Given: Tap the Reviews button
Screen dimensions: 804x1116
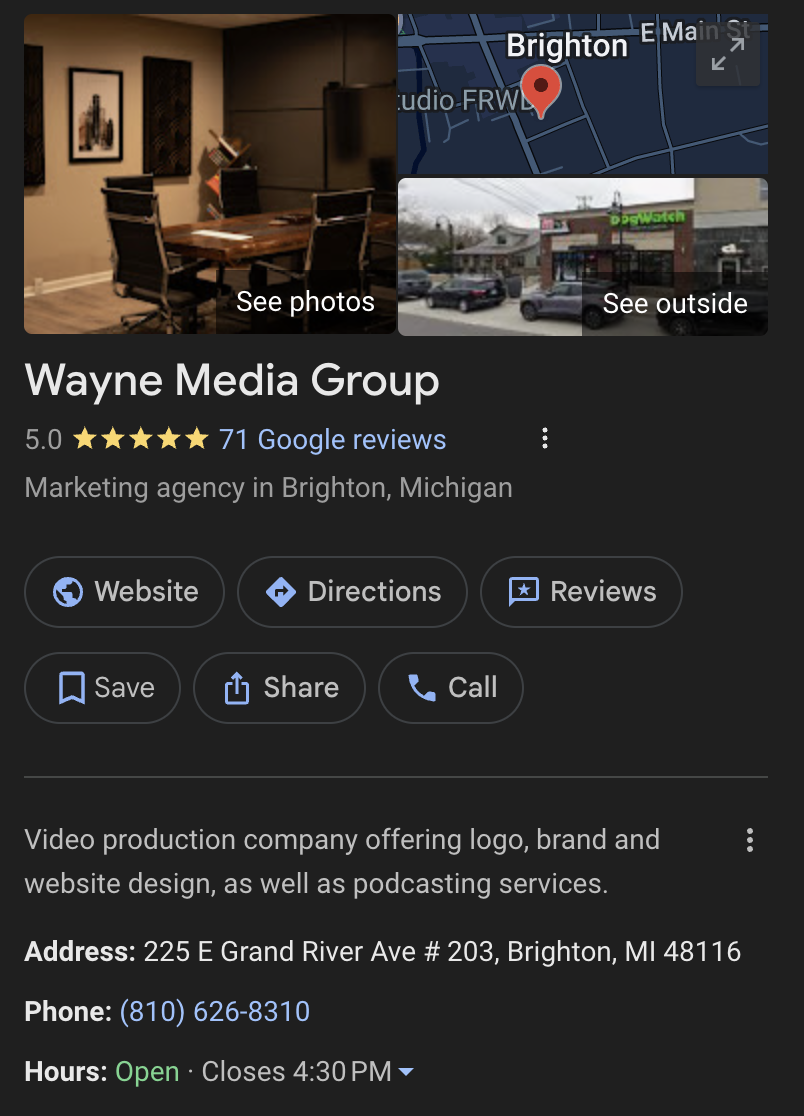Looking at the screenshot, I should click(581, 592).
